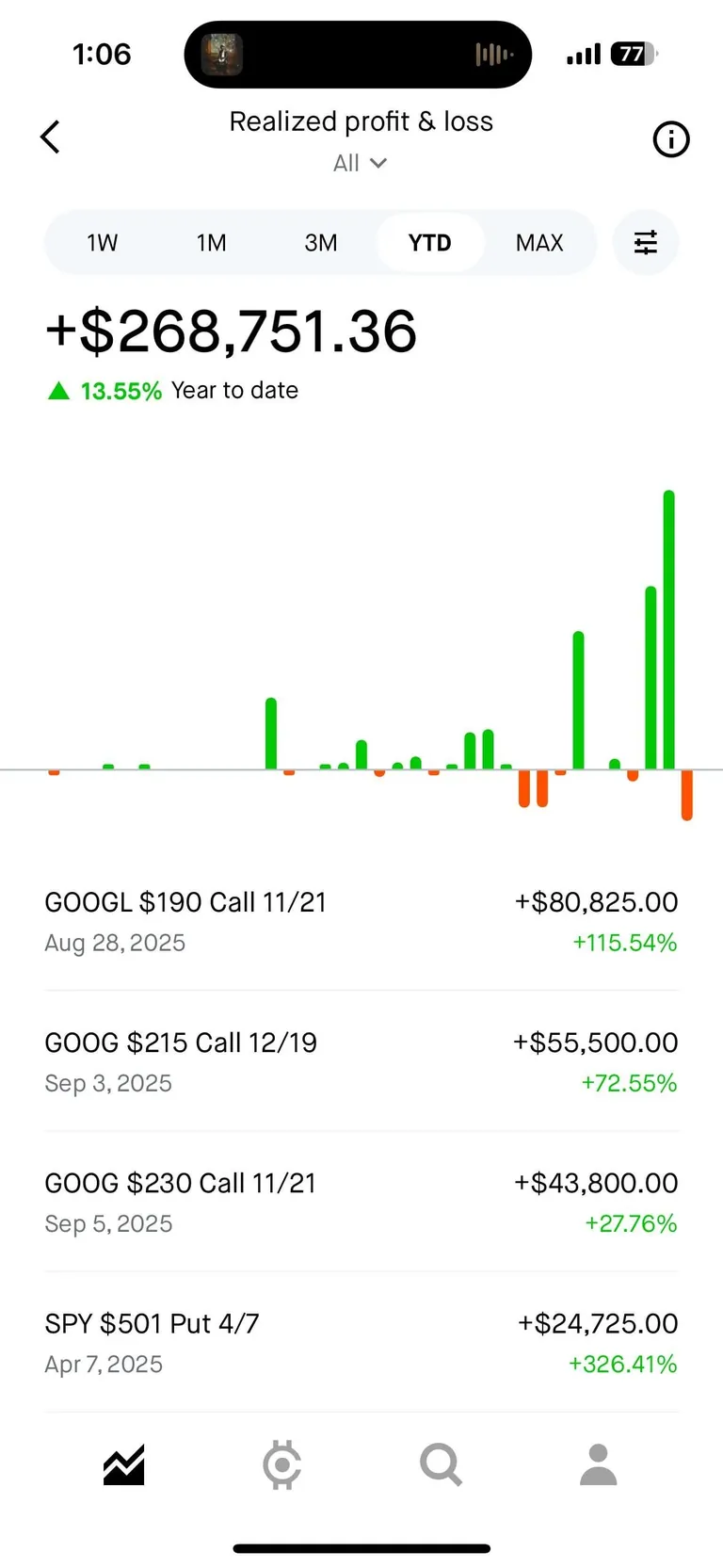Open the info icon for details
723x1568 pixels.
pos(670,139)
